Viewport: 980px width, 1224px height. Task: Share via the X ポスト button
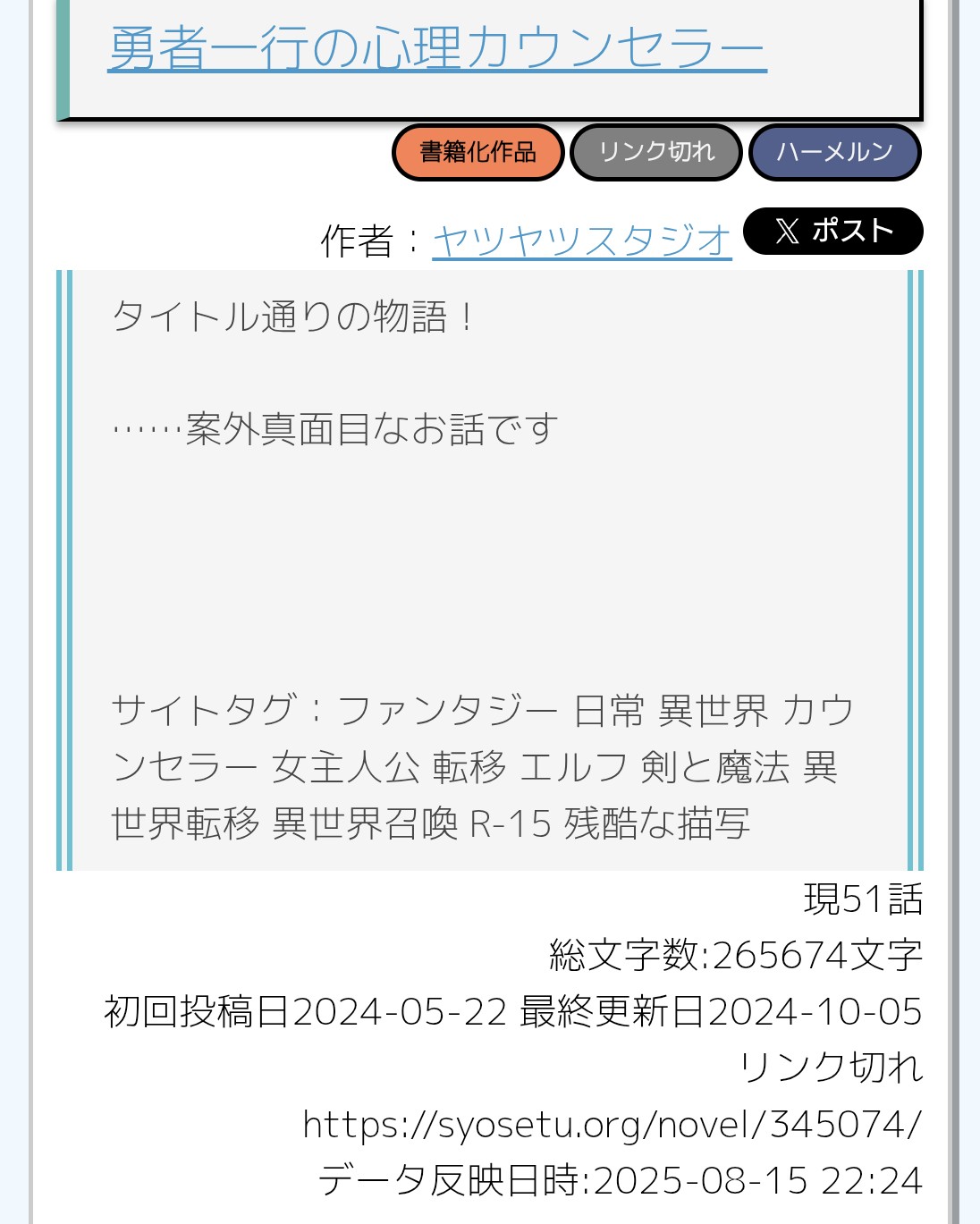pos(832,232)
